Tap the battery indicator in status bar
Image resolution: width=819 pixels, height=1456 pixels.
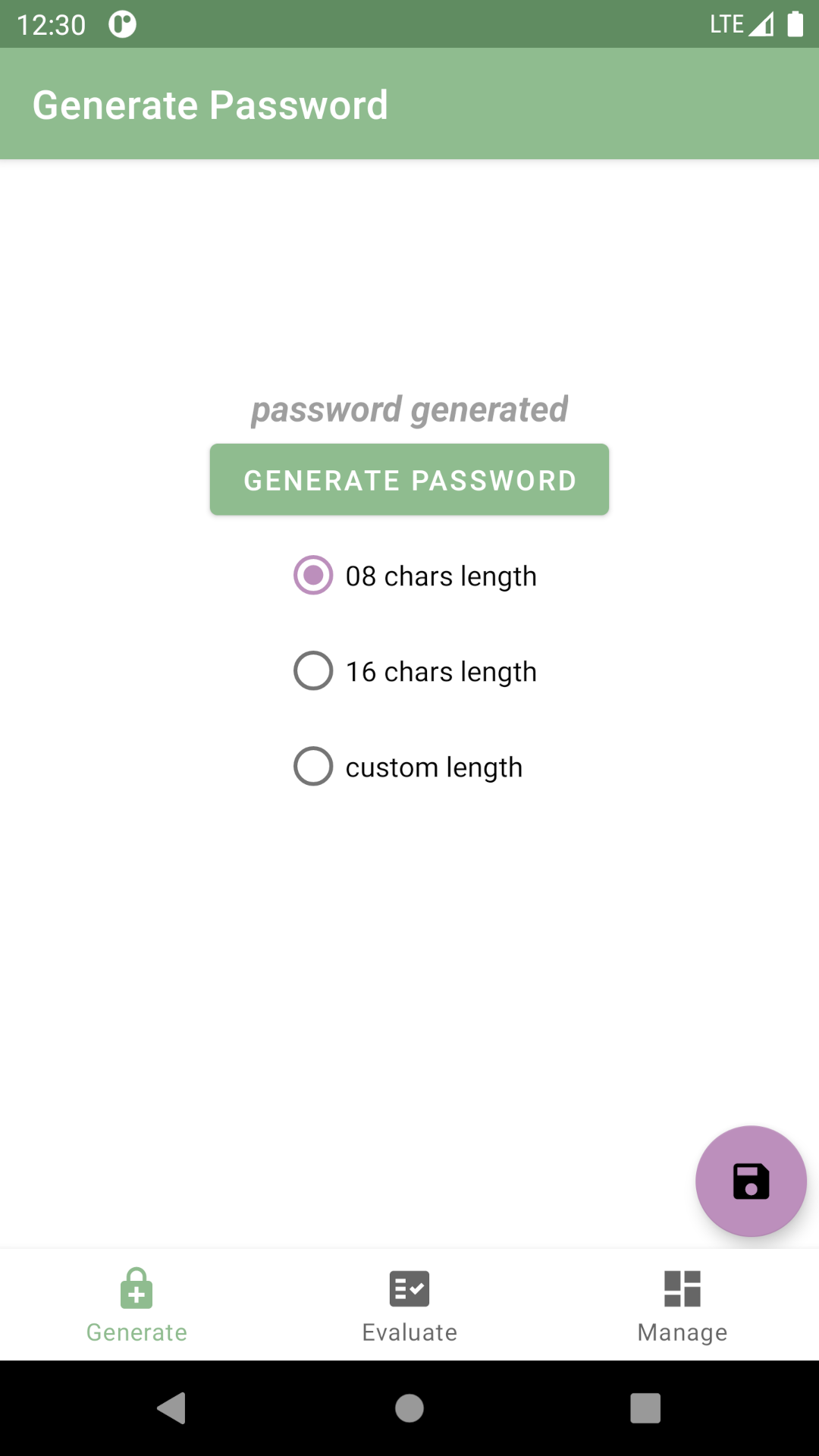[x=795, y=24]
